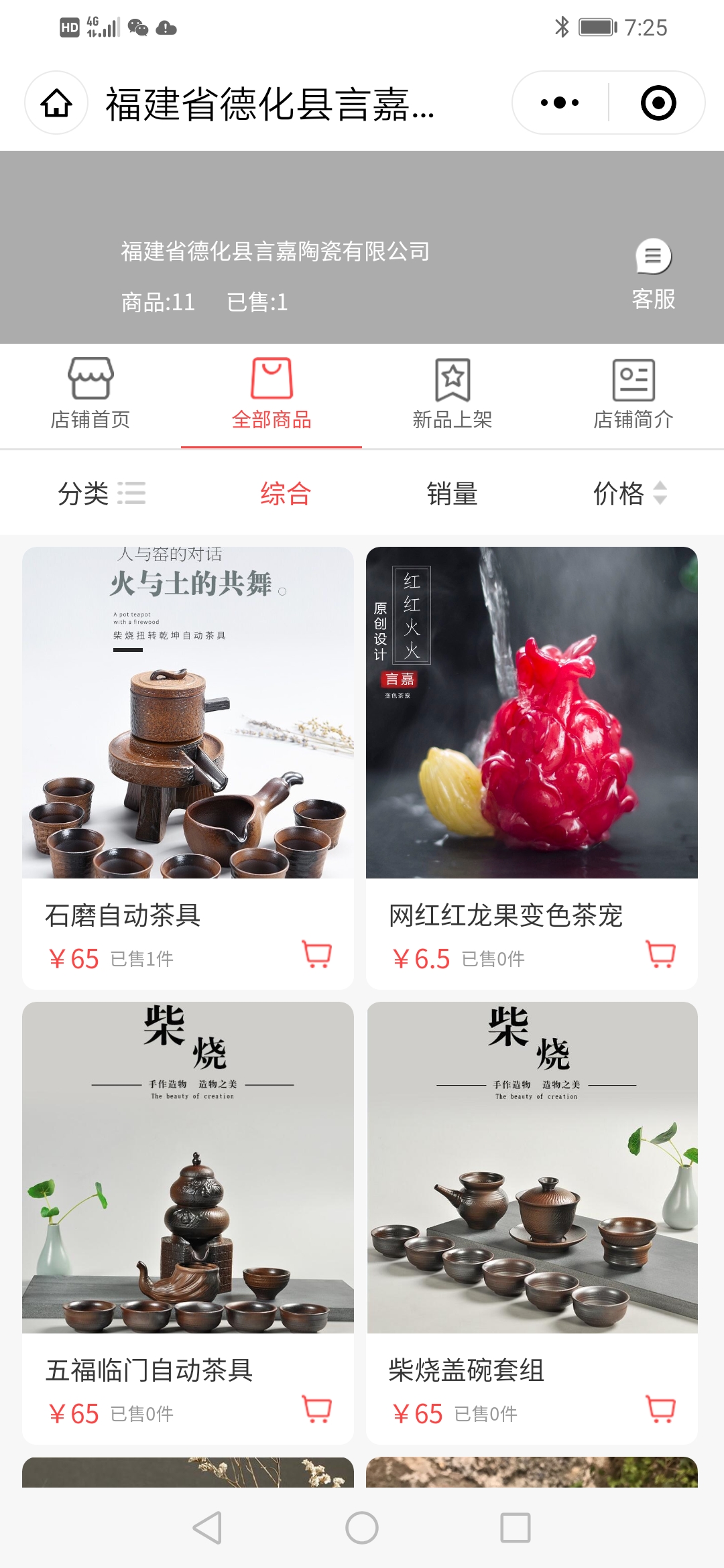This screenshot has height=1568, width=724.
Task: Sort products by 综合
Action: (x=286, y=494)
